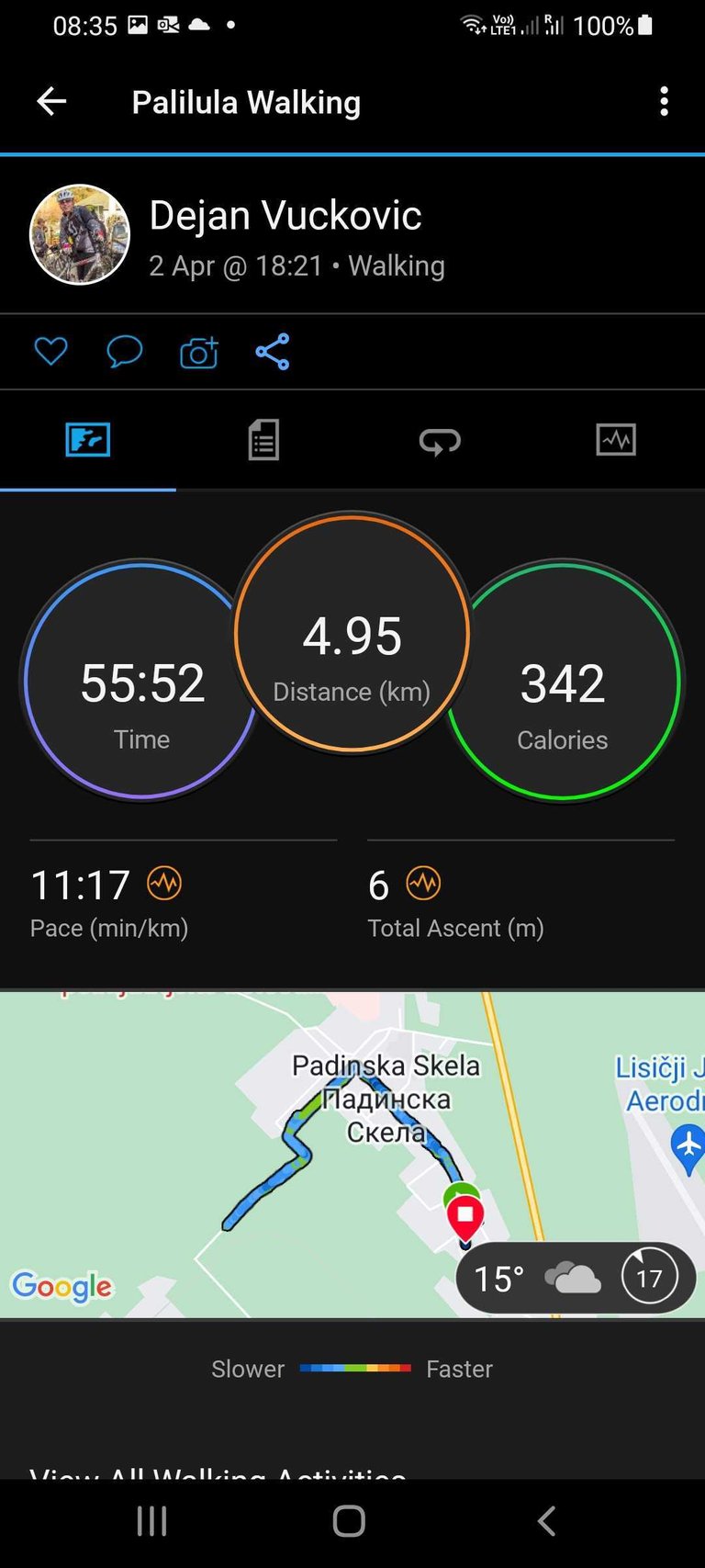The width and height of the screenshot is (705, 1568).
Task: Open Dejan Vuckovic's profile picture
Action: click(80, 235)
